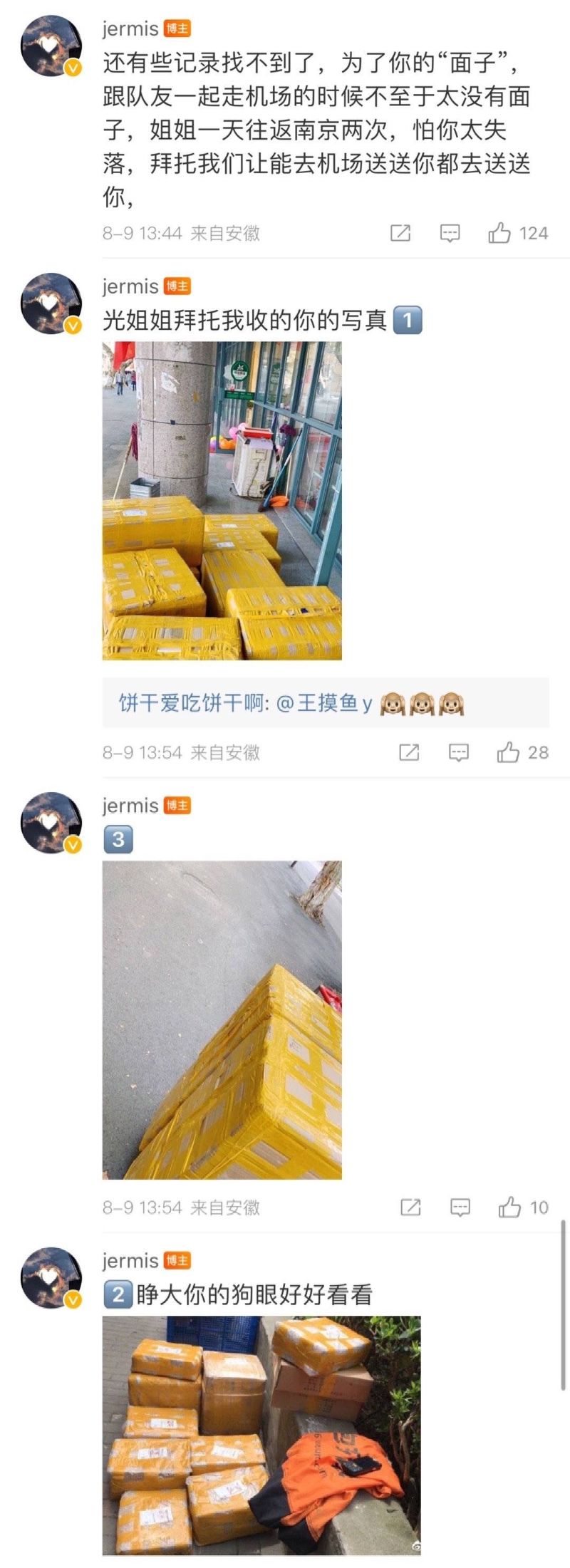Reply to the comment 光姐姐拜托我收的你的写真

point(458,752)
